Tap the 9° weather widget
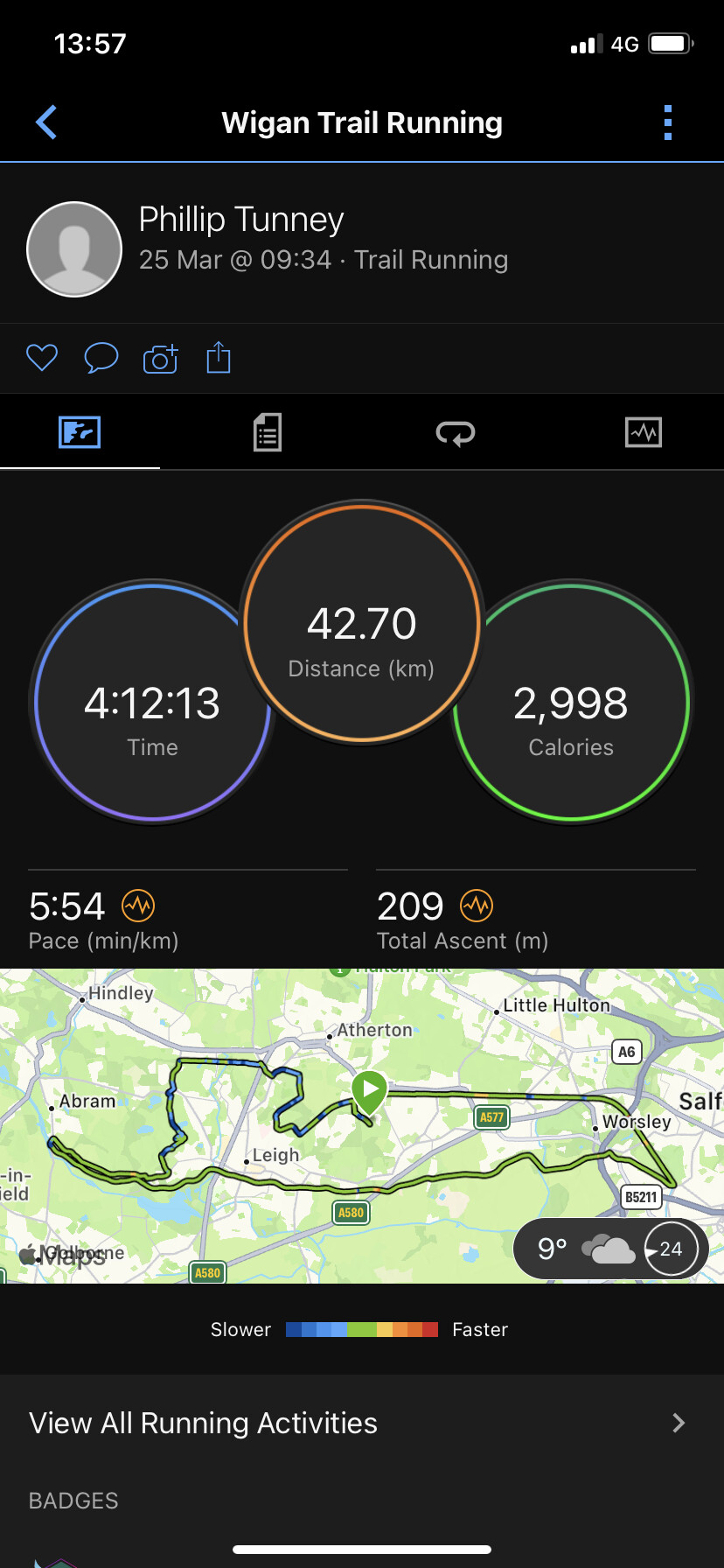 coord(610,1249)
